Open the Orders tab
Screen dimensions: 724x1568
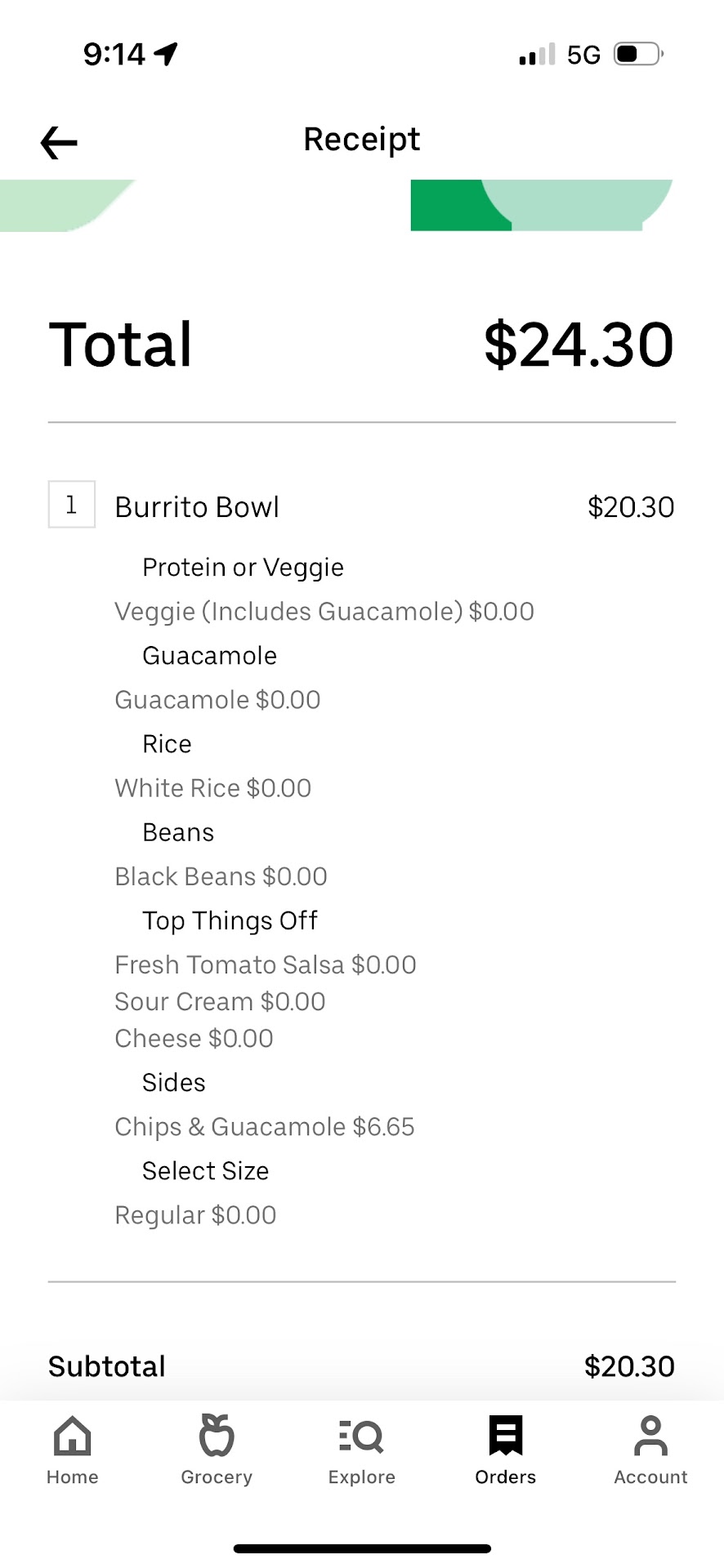pyautogui.click(x=506, y=1450)
